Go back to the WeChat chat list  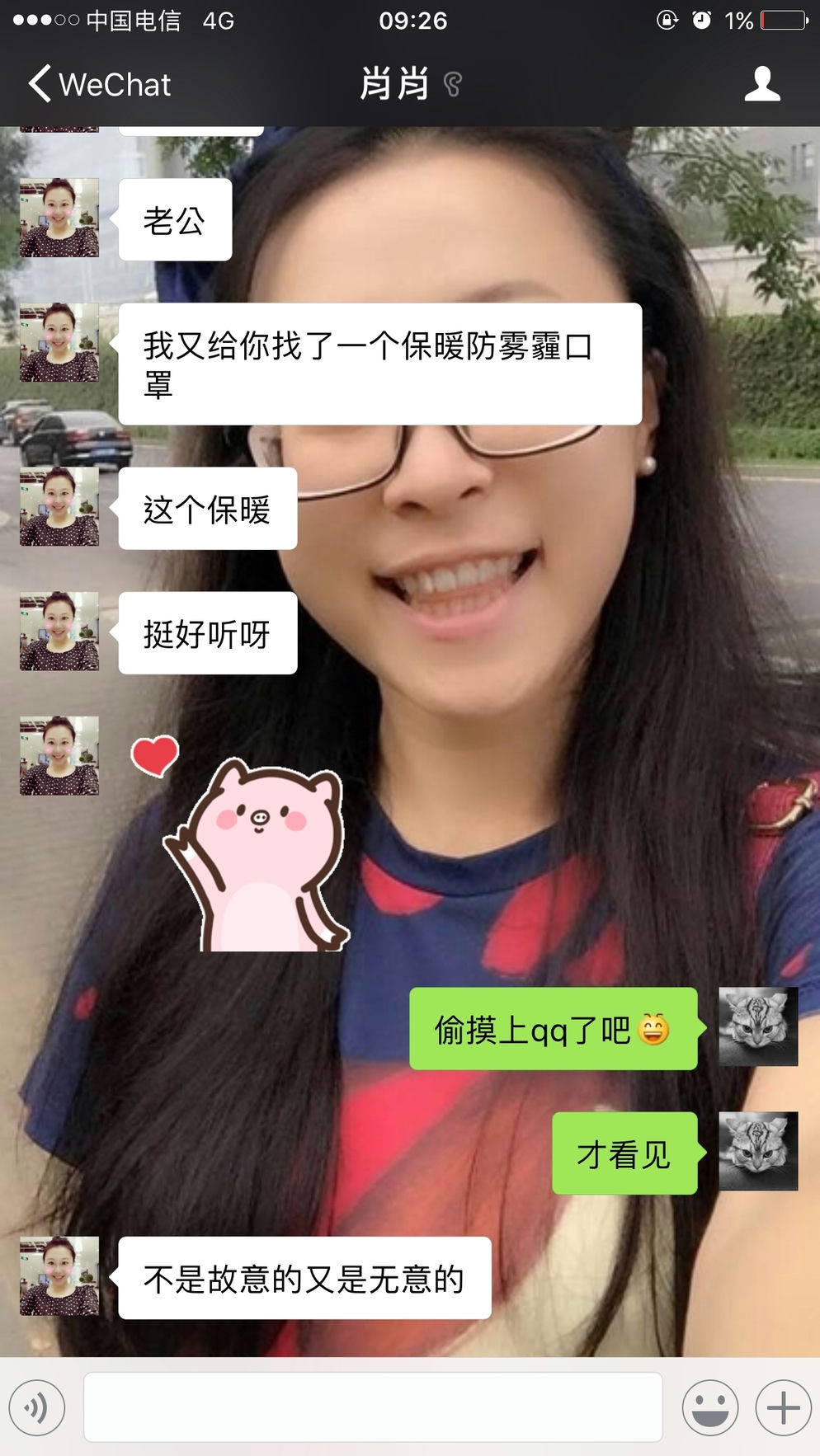(99, 84)
